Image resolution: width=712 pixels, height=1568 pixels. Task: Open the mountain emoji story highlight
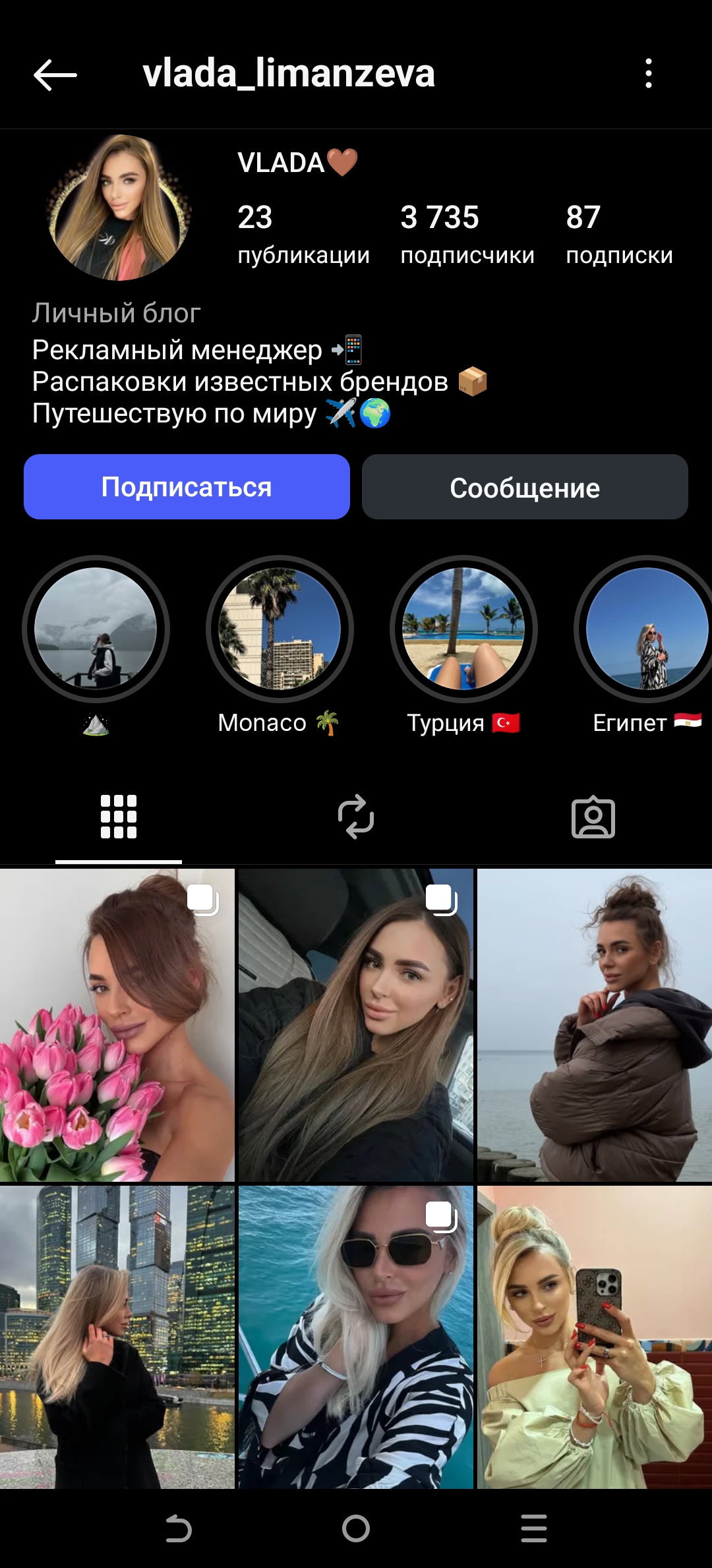tap(95, 631)
